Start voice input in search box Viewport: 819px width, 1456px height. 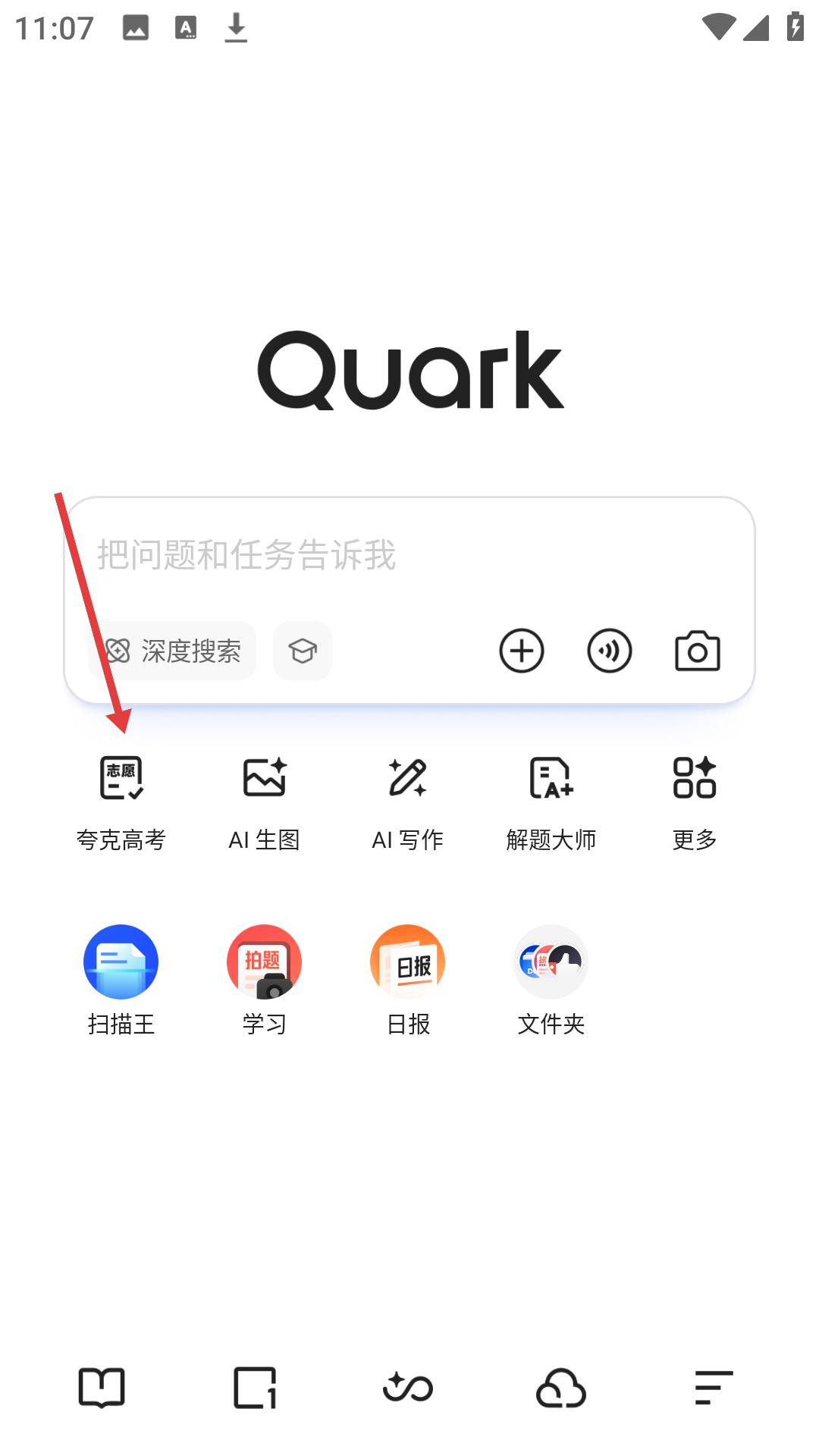(610, 651)
